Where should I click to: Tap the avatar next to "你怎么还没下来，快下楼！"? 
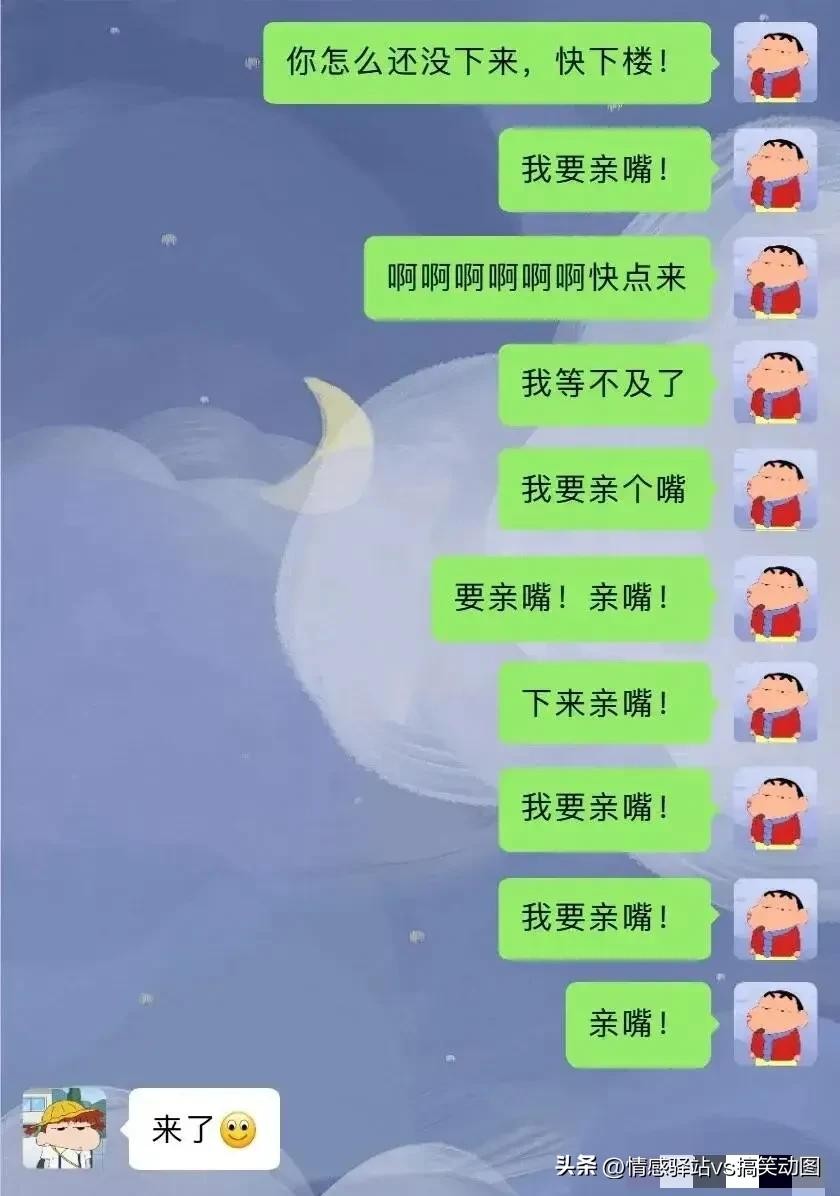(x=775, y=62)
